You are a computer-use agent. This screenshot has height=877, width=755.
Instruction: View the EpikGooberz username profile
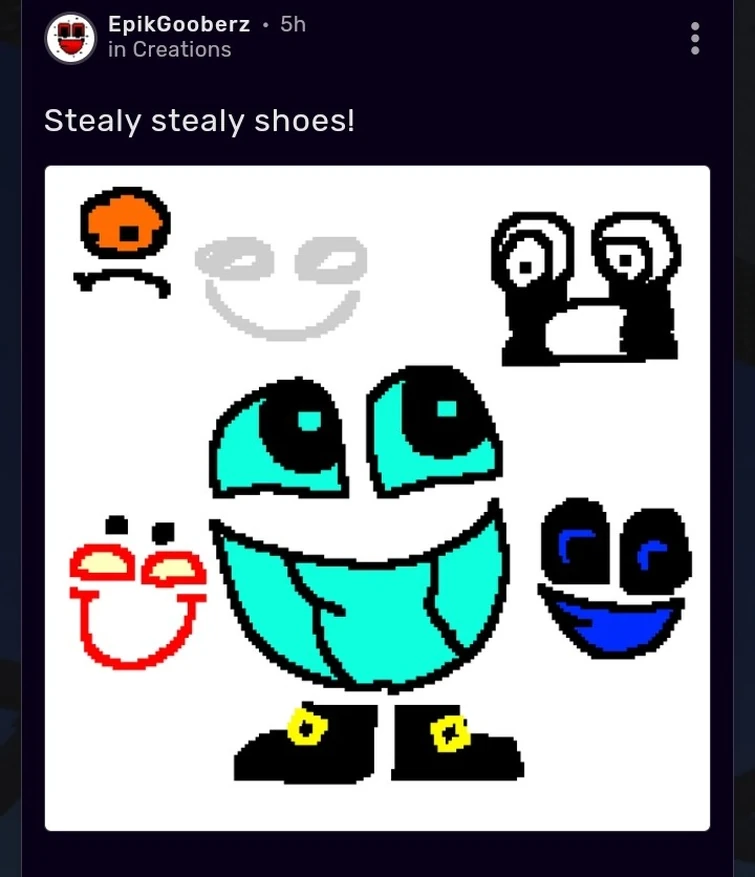pyautogui.click(x=179, y=24)
